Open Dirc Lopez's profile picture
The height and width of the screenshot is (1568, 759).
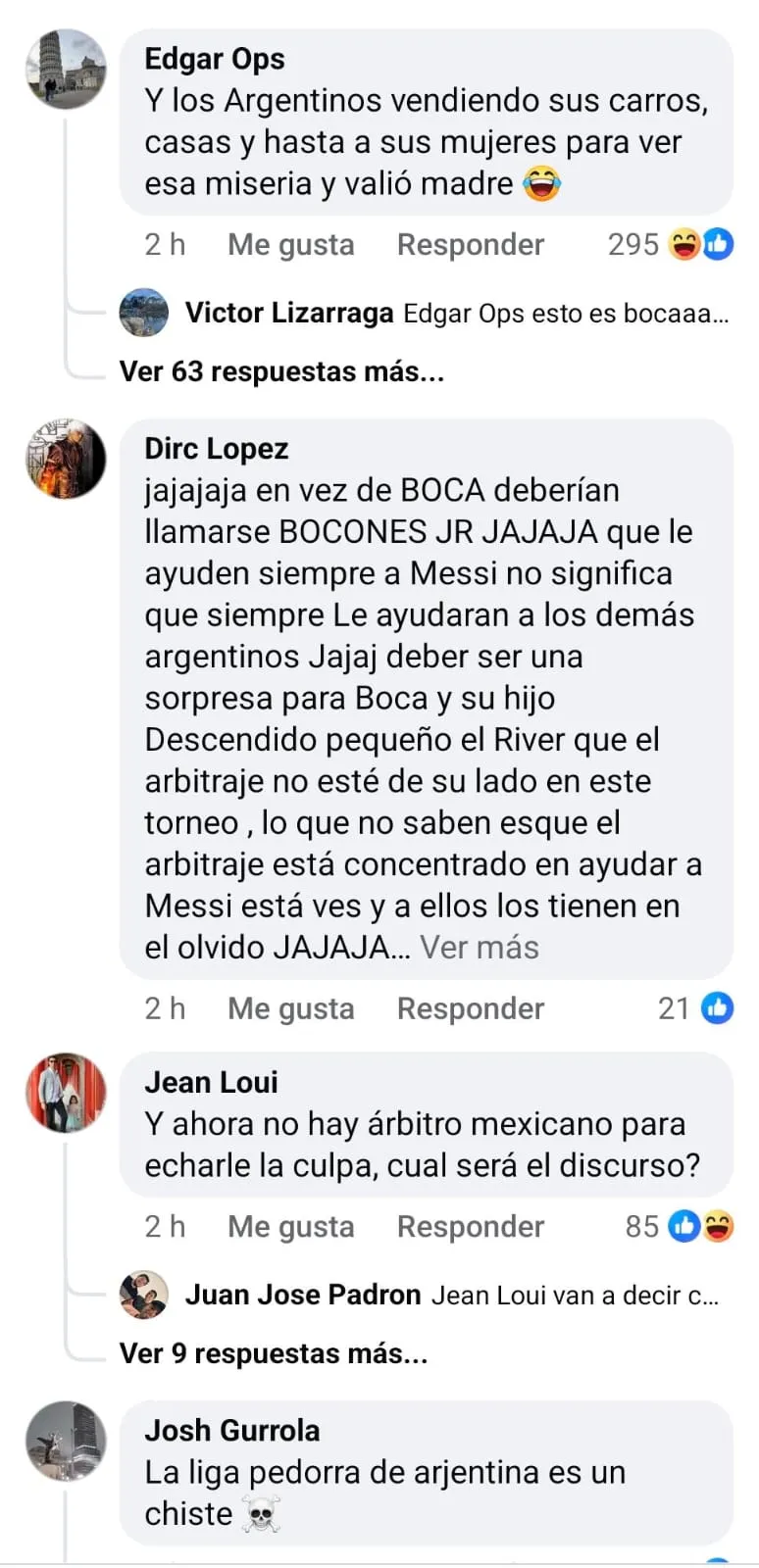pos(65,459)
